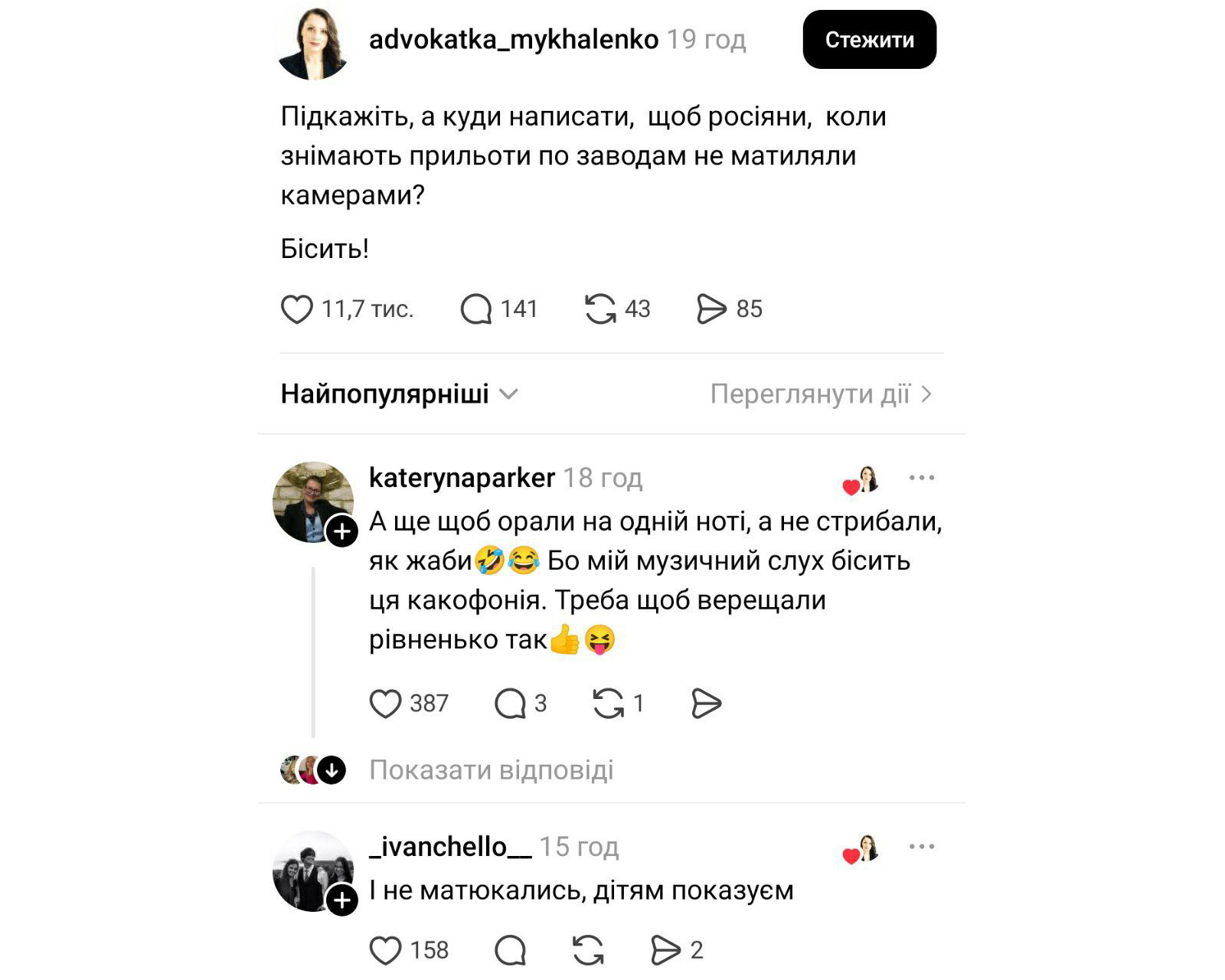
Task: Open advokatka_mykhalenko's profile
Action: (513, 40)
